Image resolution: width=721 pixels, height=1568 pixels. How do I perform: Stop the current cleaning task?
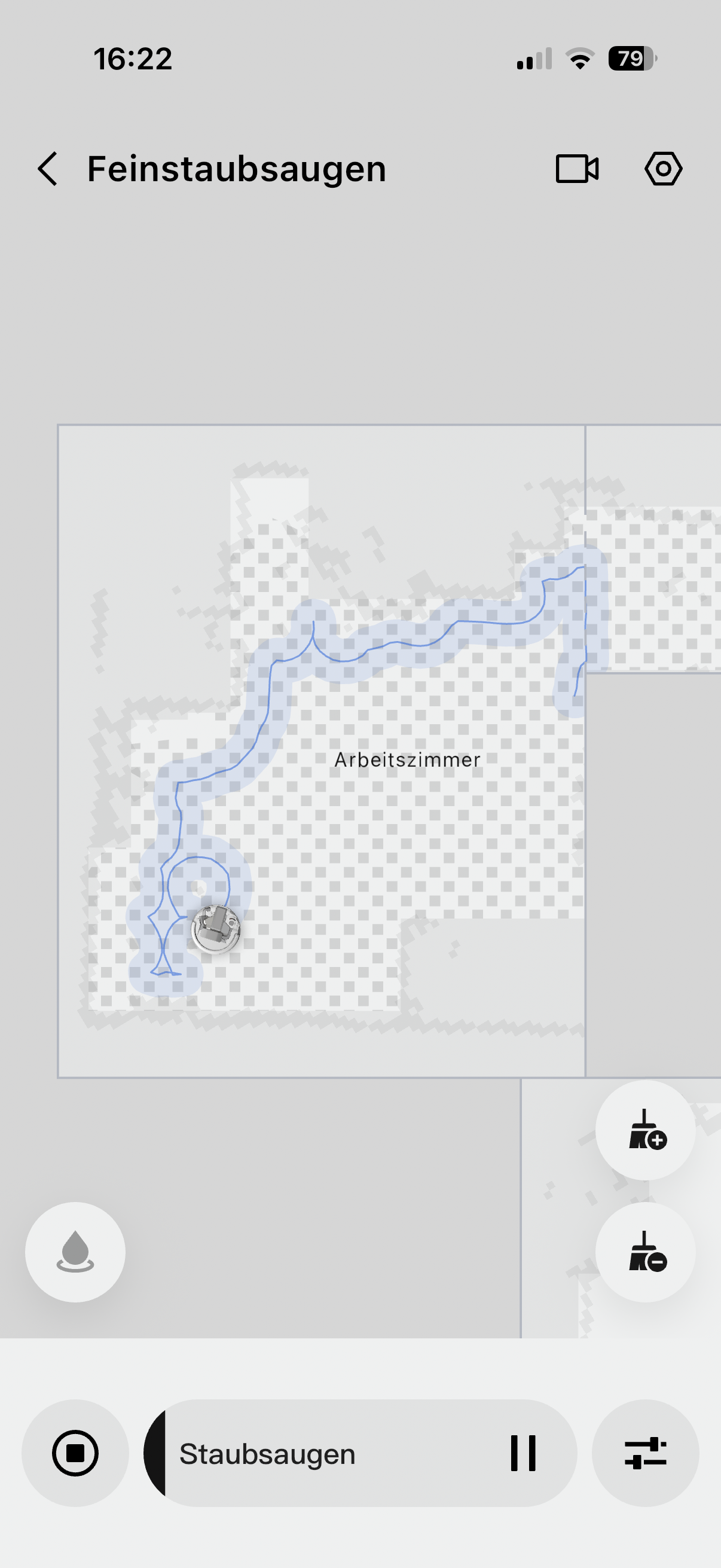75,1453
